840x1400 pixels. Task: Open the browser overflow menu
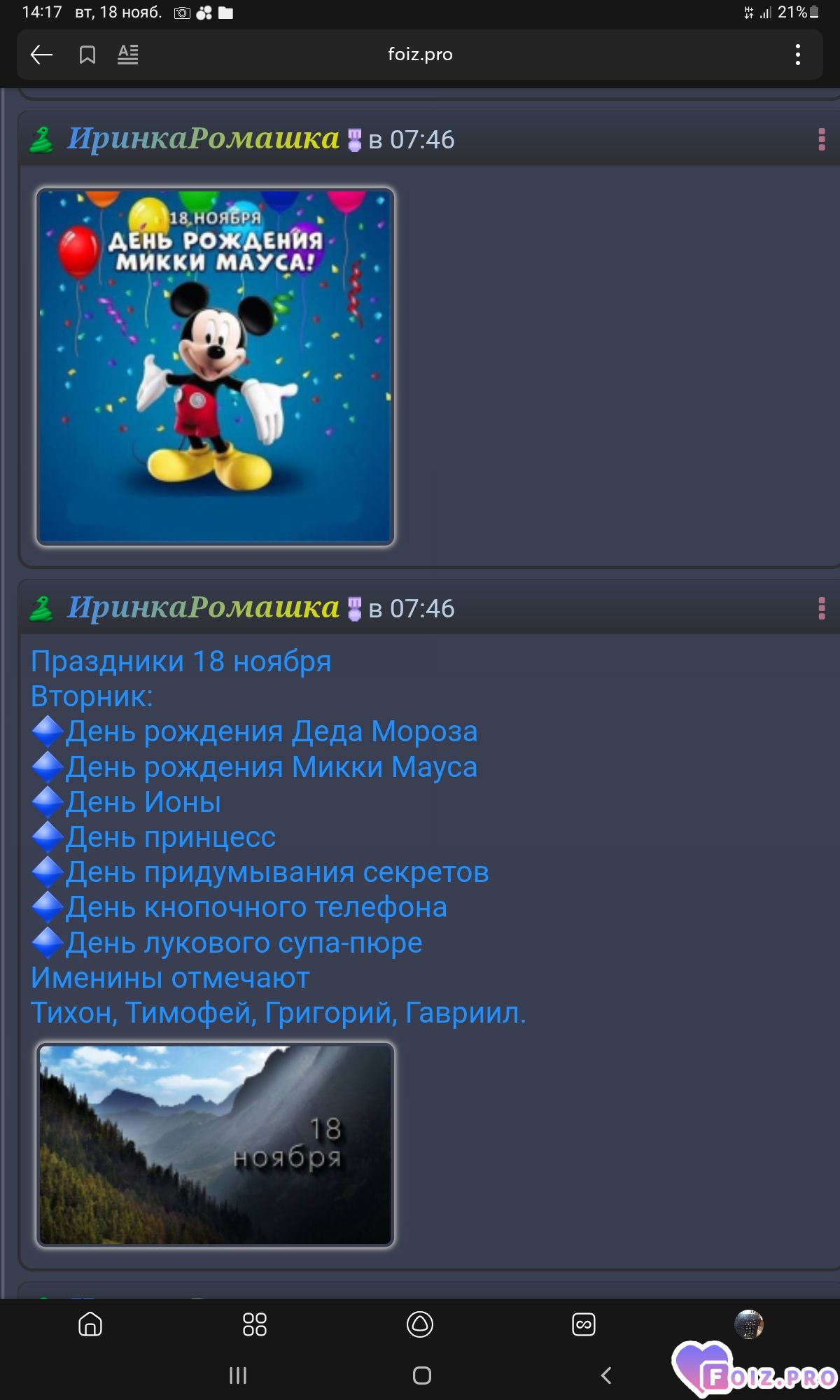(x=797, y=55)
